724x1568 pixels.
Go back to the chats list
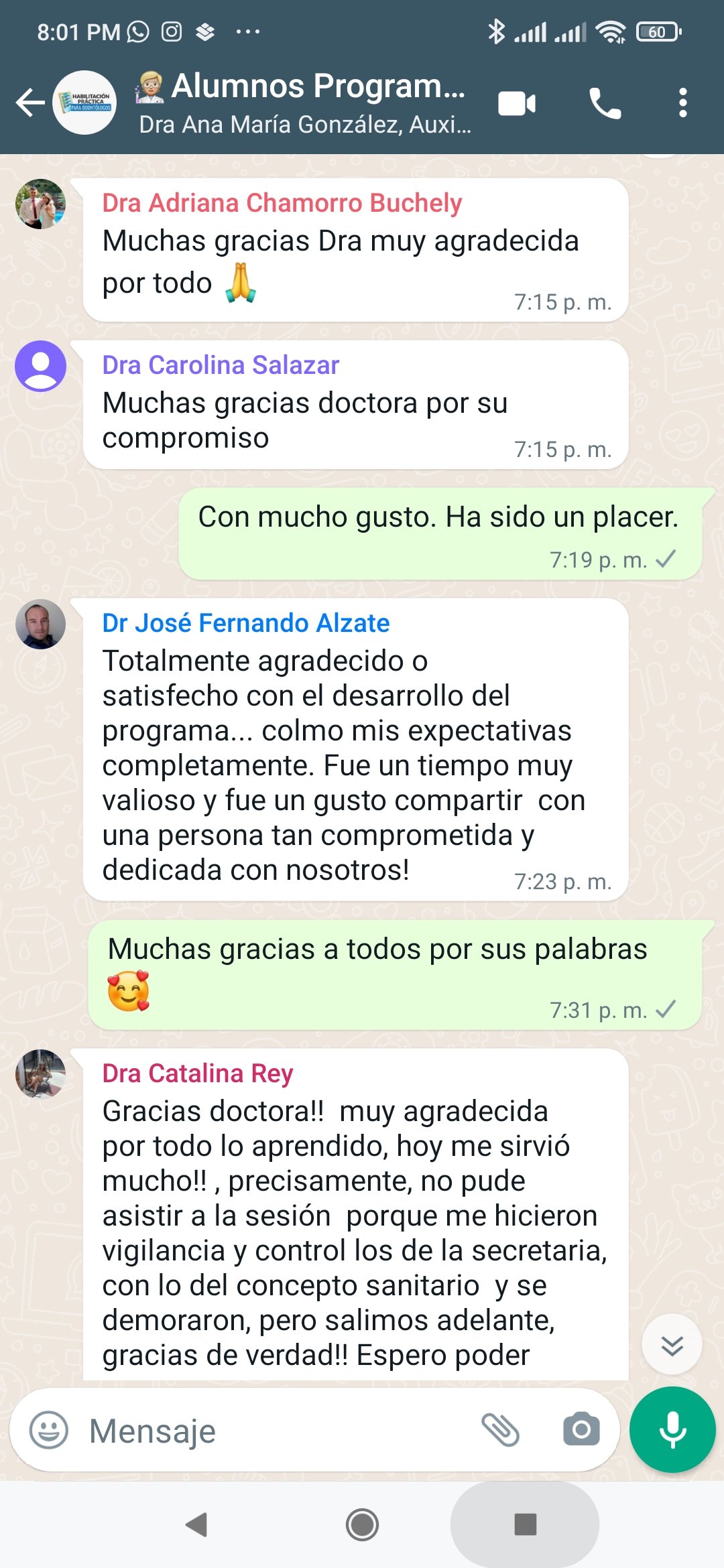click(30, 103)
